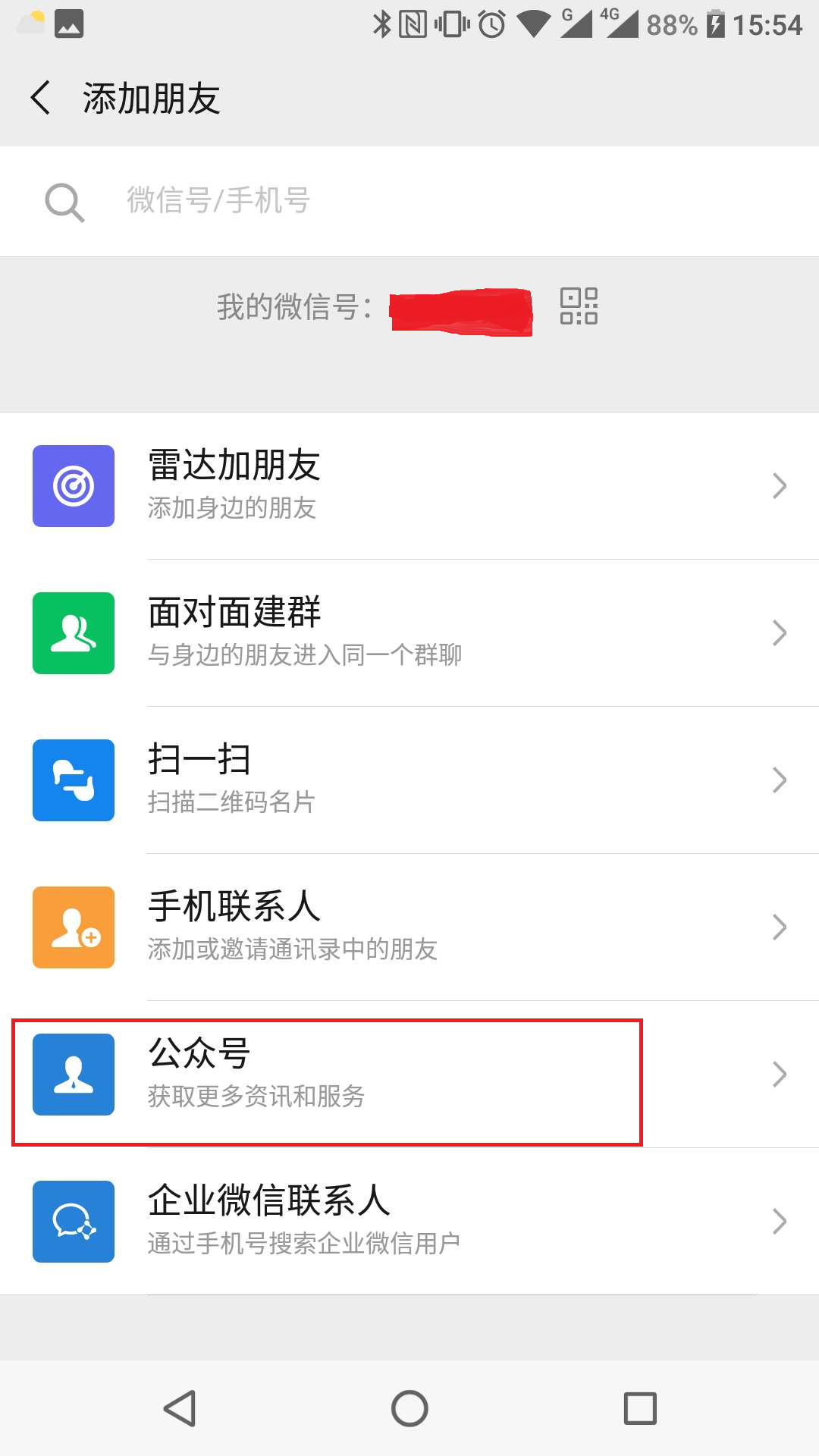Viewport: 819px width, 1456px height.
Task: Go back from 添加朋友 screen
Action: click(41, 98)
